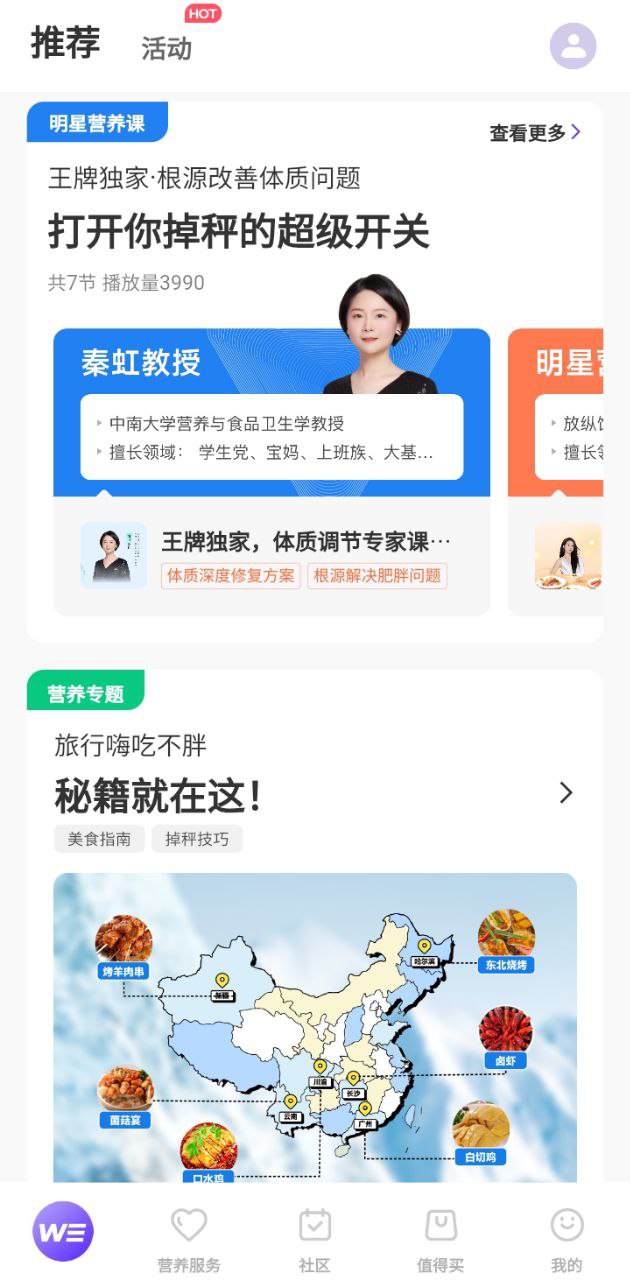
Task: Go to the WE home tab
Action: (x=63, y=1231)
